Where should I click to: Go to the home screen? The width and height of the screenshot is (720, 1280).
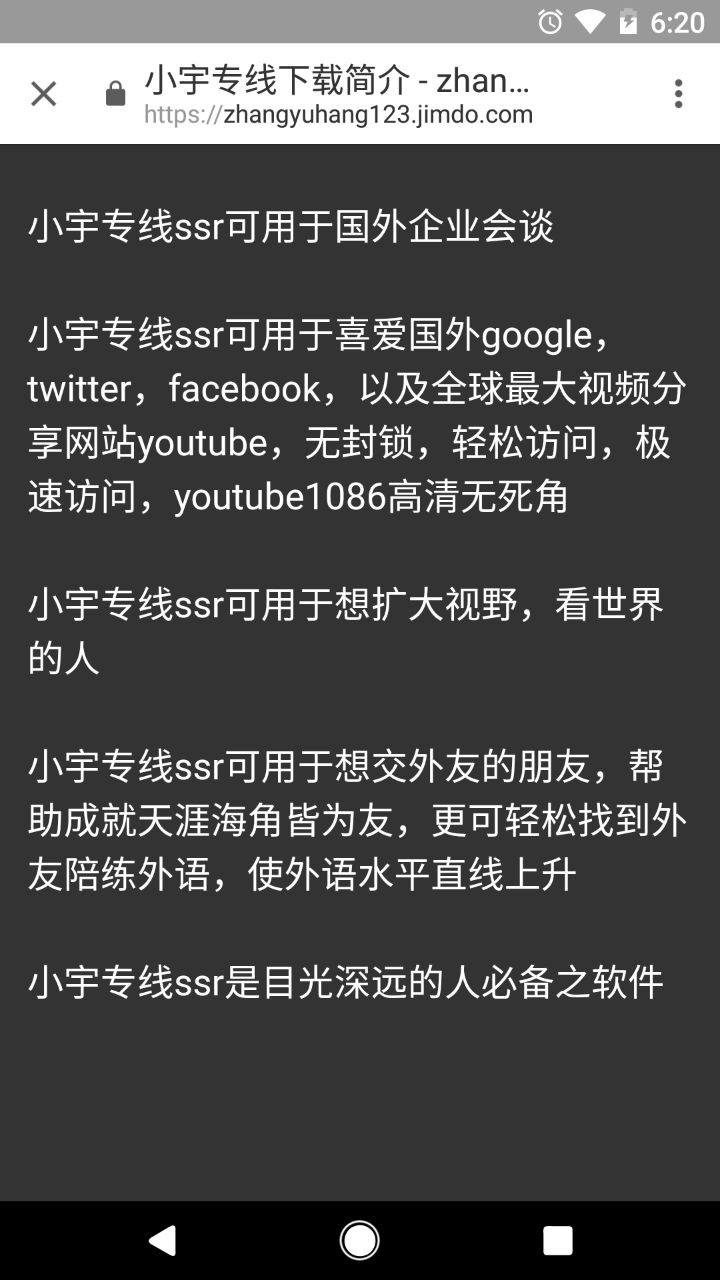[360, 1240]
